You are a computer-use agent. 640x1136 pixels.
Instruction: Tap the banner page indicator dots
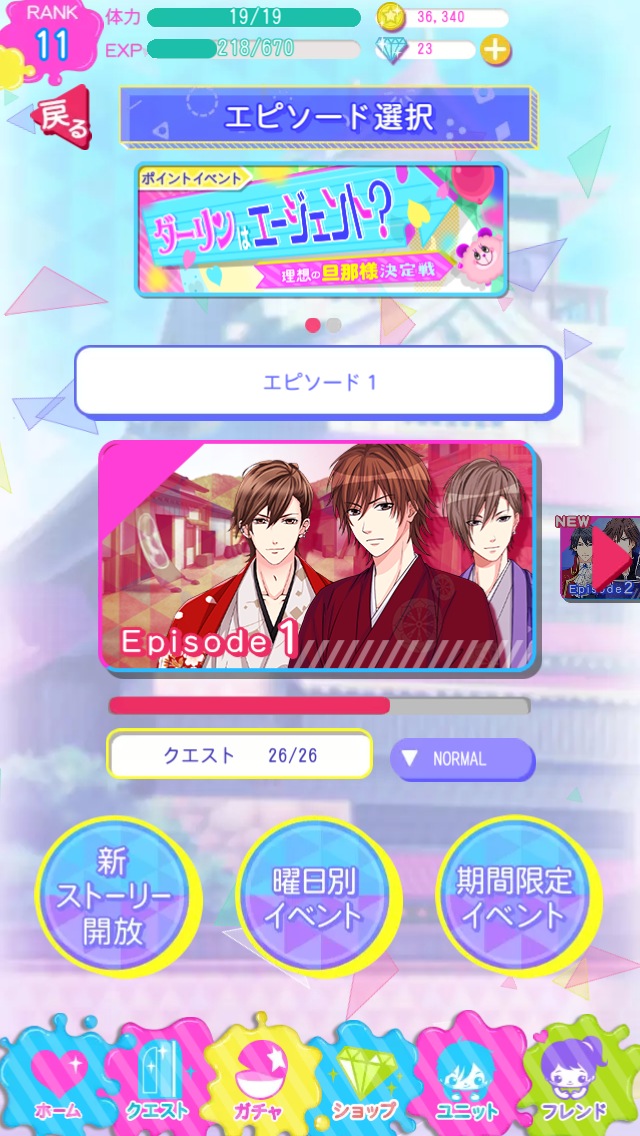point(323,325)
